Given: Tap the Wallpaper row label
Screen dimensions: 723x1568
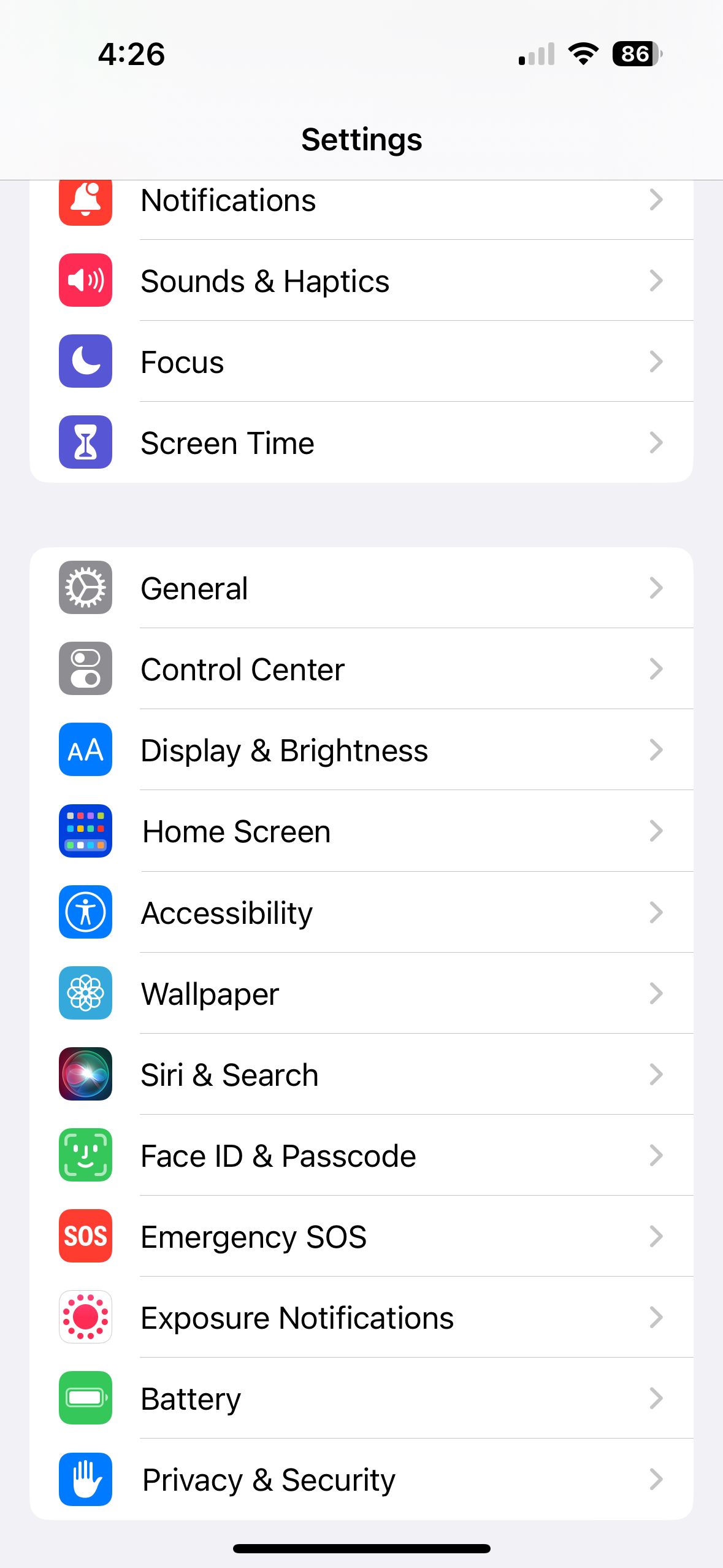Looking at the screenshot, I should coord(210,993).
